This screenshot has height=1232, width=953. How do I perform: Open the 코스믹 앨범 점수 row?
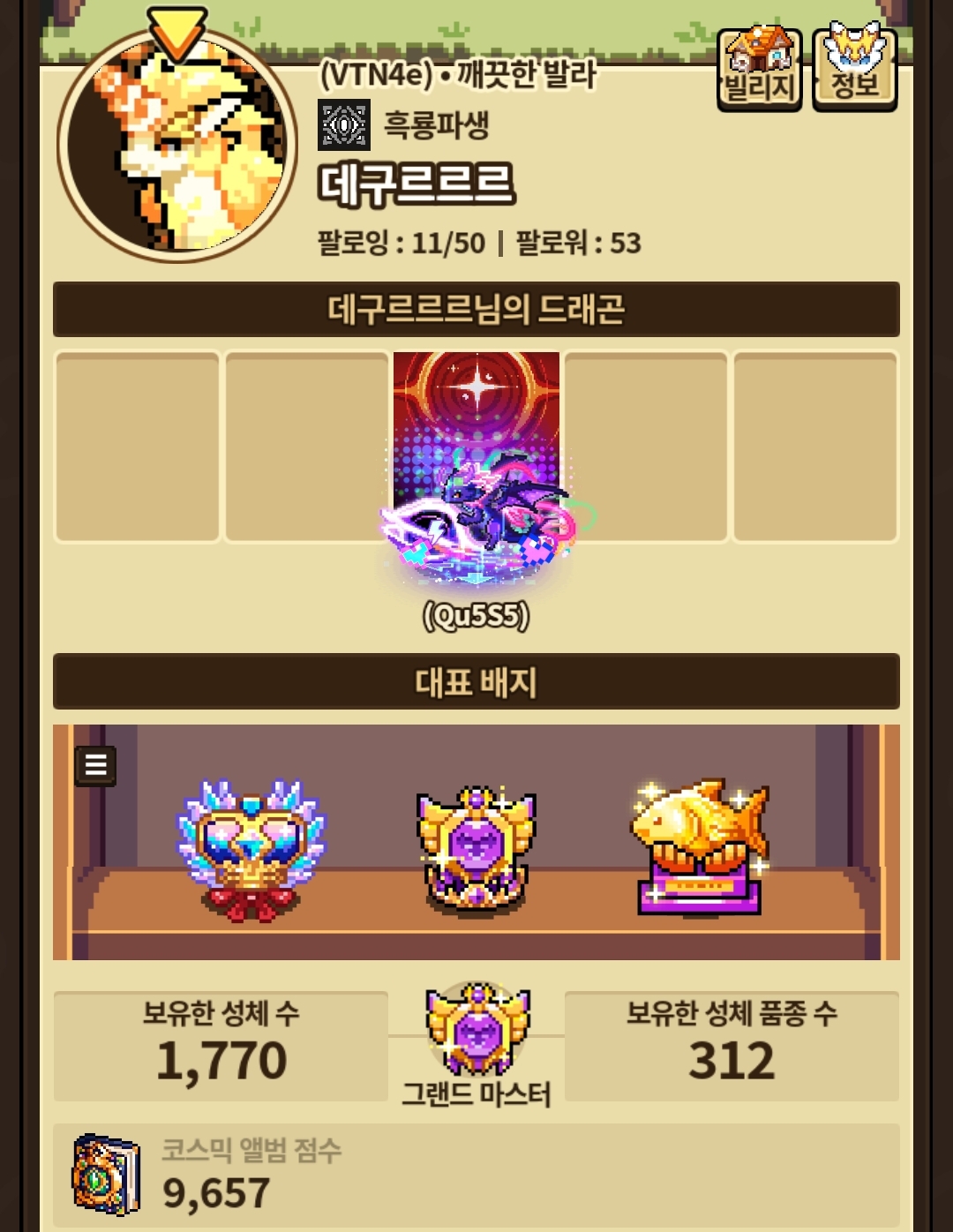point(476,1176)
